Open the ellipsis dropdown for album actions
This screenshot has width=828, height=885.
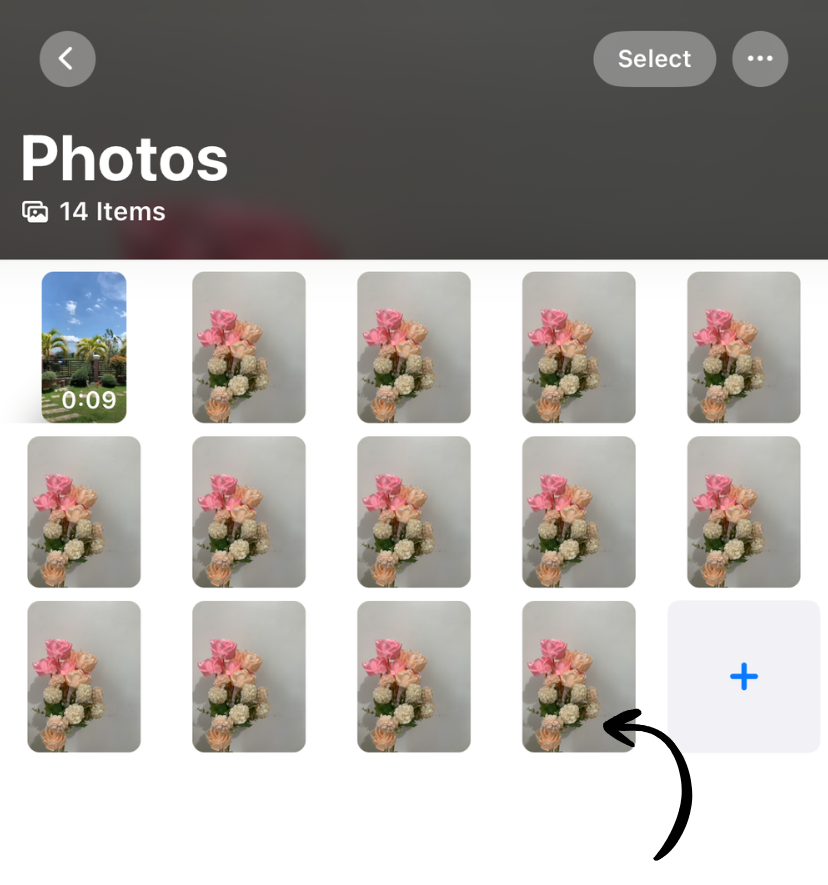[760, 58]
